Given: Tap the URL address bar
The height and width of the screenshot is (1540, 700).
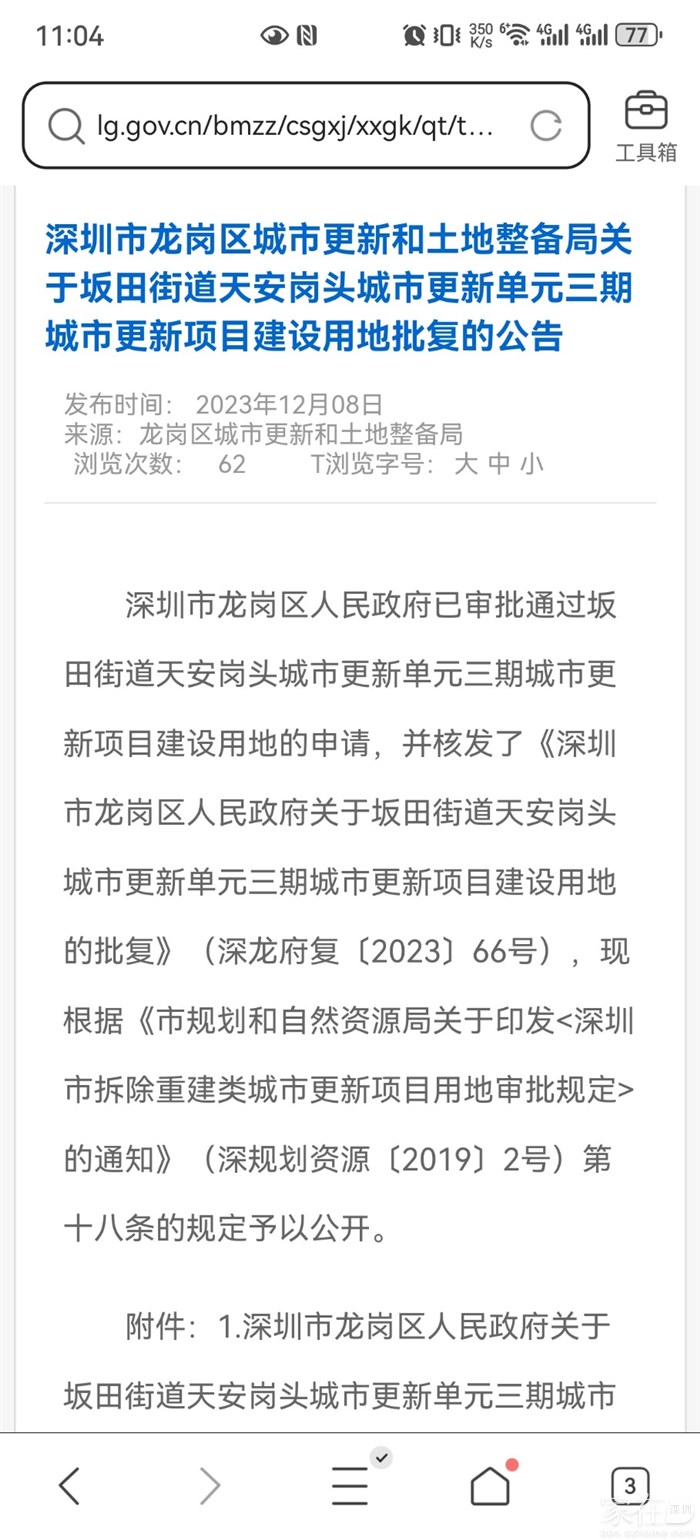Looking at the screenshot, I should click(295, 126).
